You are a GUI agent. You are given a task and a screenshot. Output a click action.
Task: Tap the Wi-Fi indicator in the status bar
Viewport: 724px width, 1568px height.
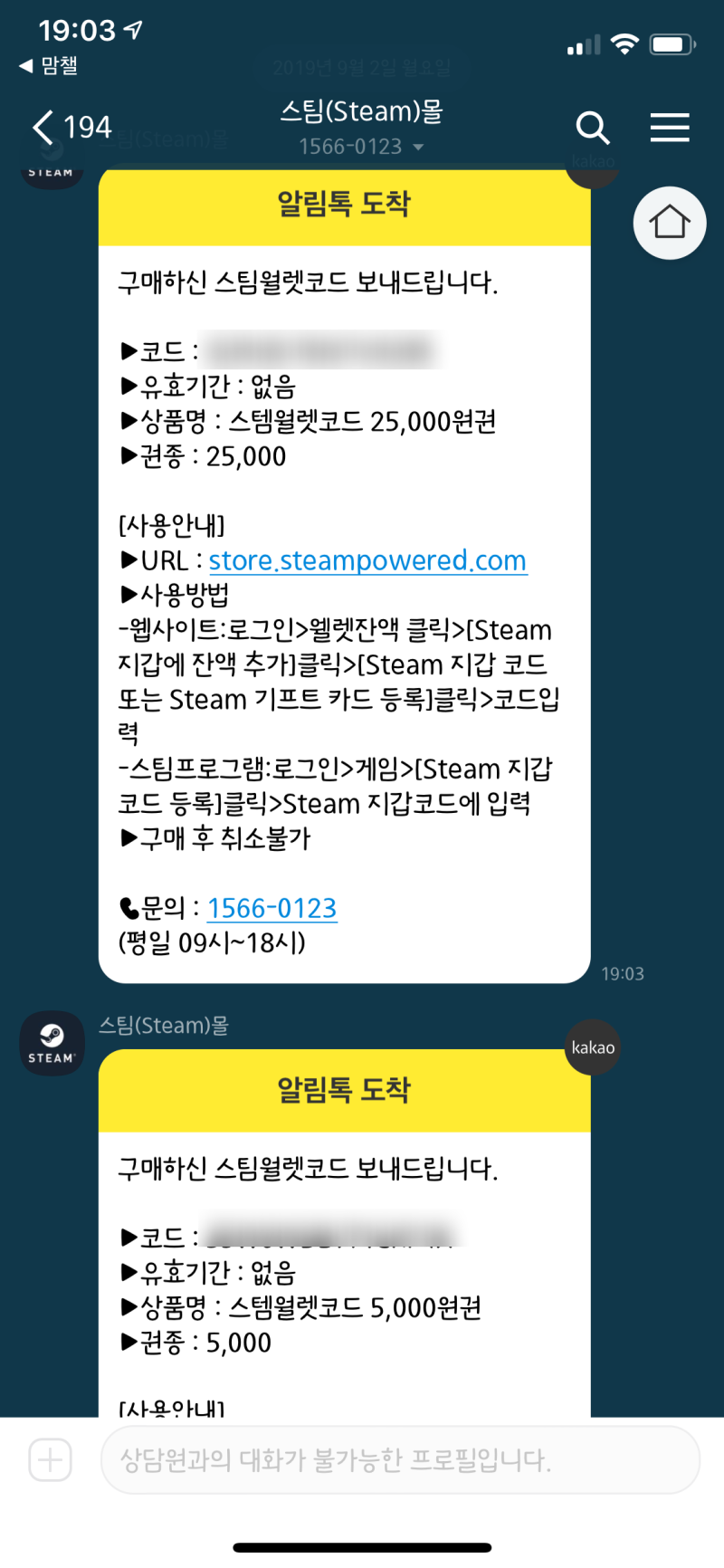[624, 42]
